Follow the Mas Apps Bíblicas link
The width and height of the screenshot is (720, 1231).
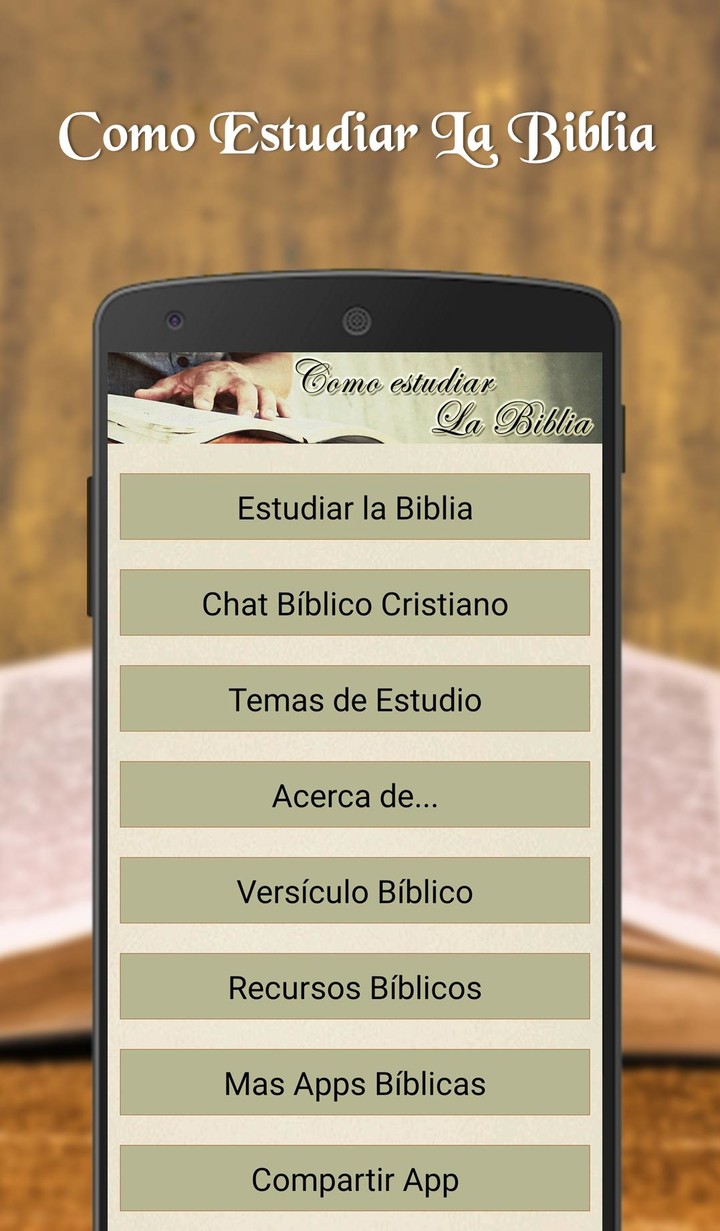(354, 1083)
